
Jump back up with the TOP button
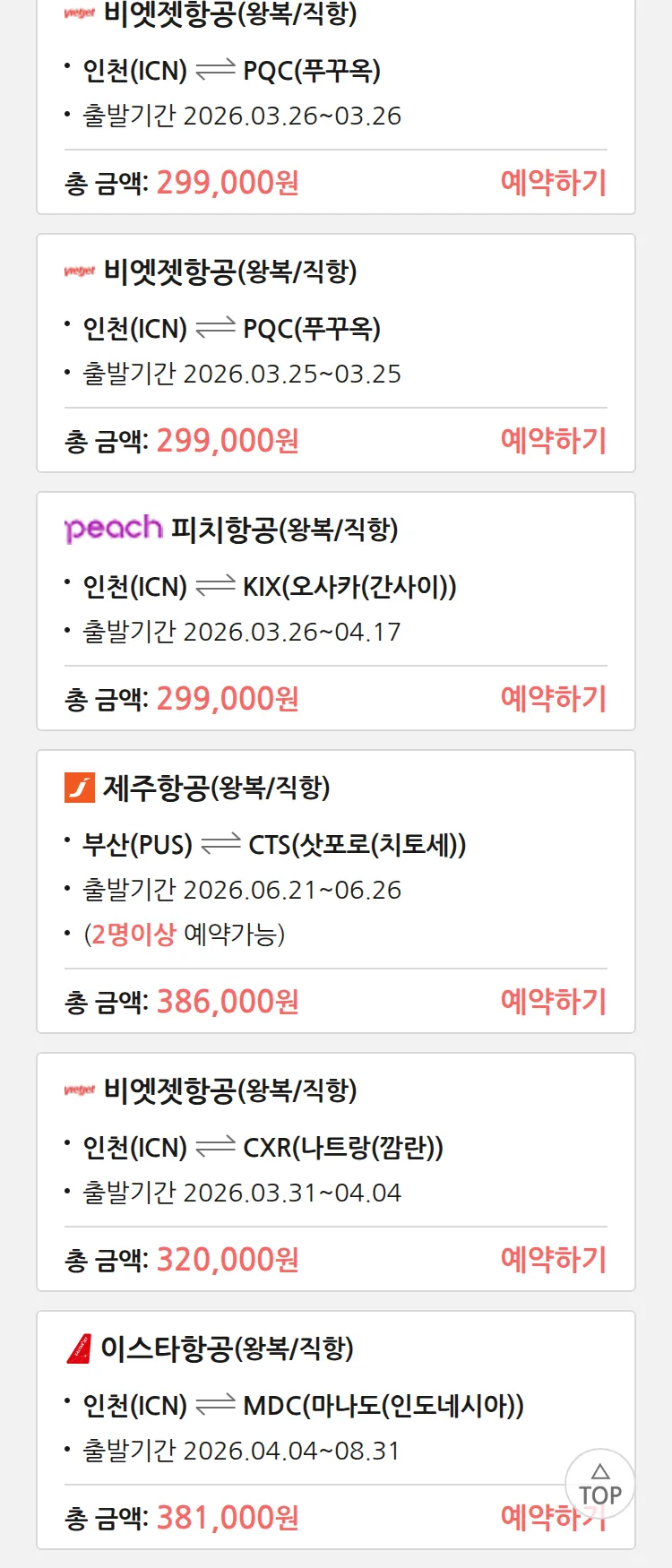(x=599, y=1485)
